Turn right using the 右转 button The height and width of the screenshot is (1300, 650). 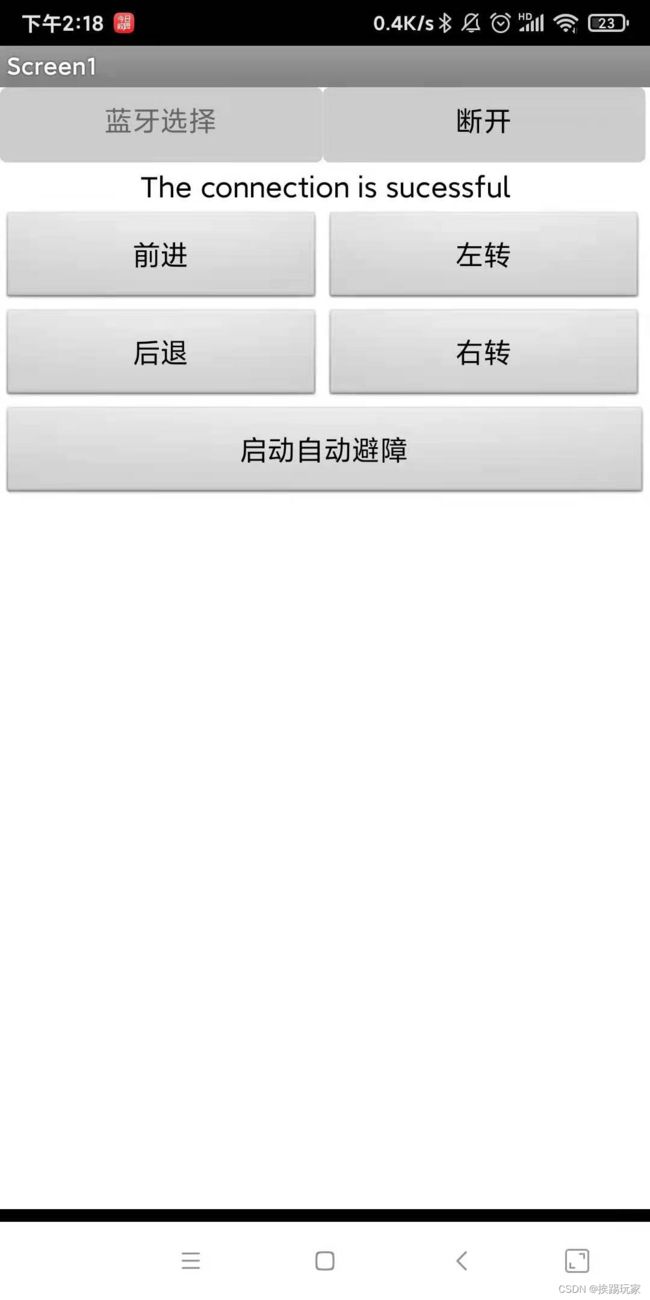point(484,352)
